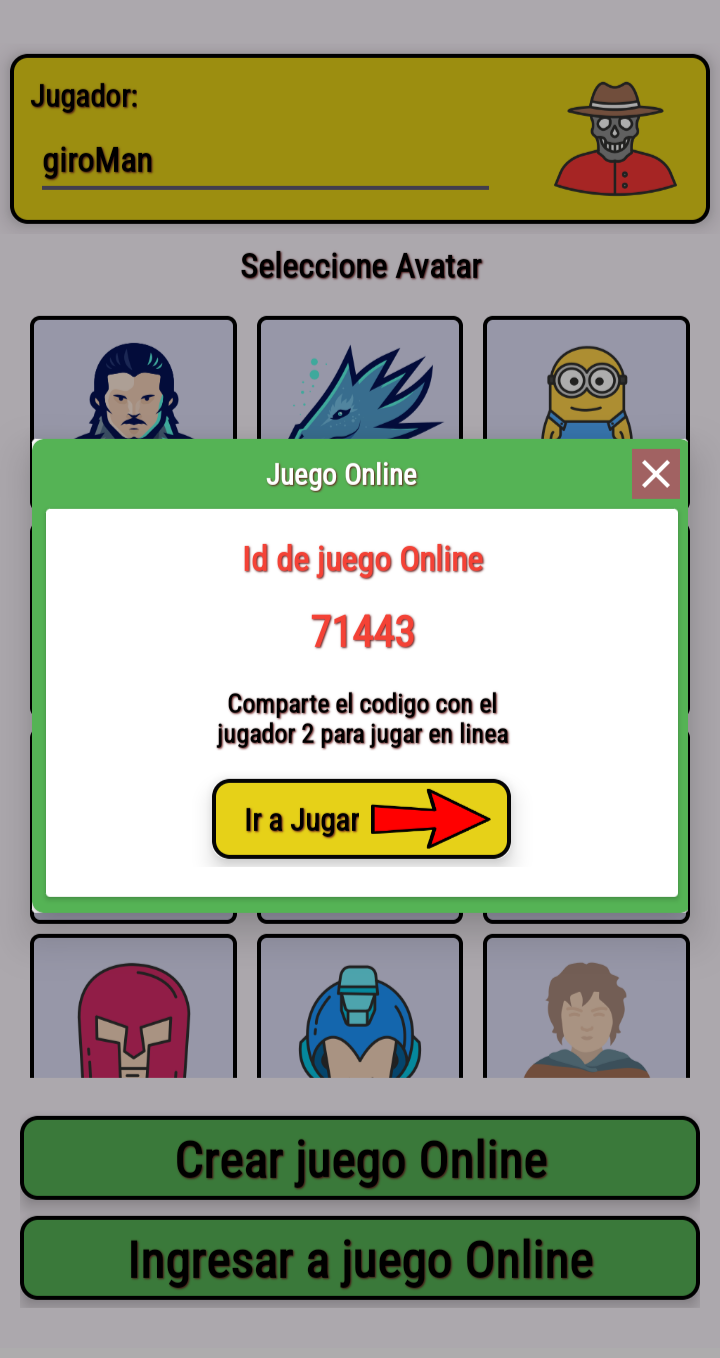Pick the long-haired man avatar
Screen dimensions: 720x1358
pyautogui.click(x=133, y=385)
